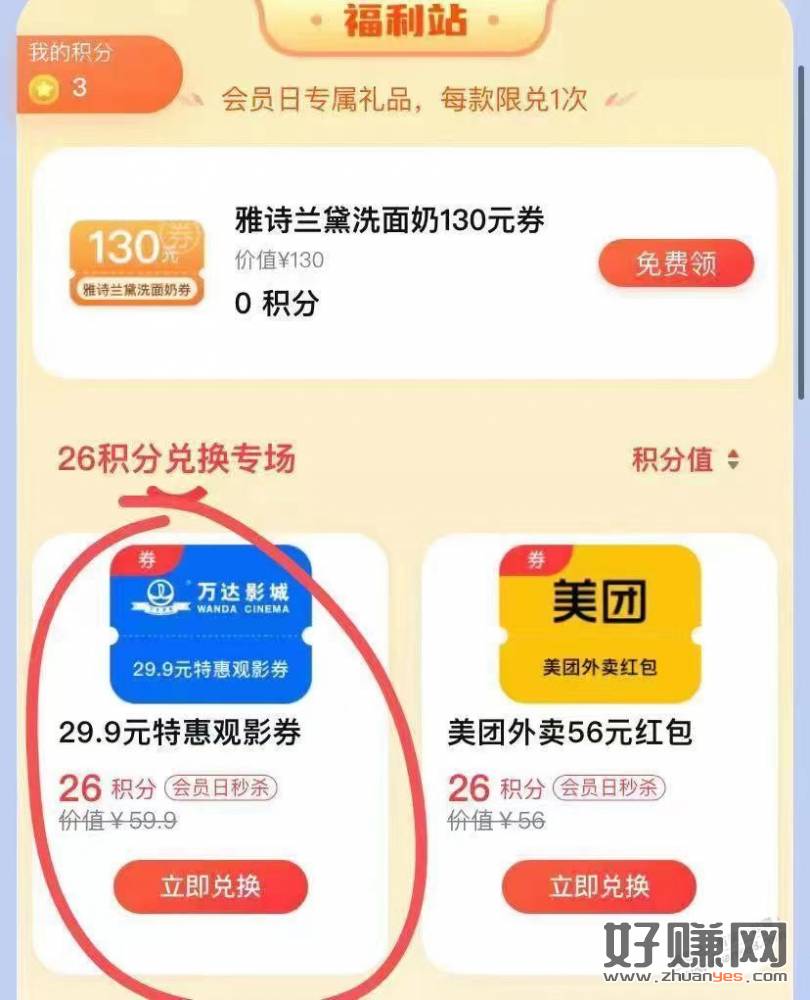Screen dimensions: 810x1000
Task: Redeem the 美团外卖56元红包
Action: [598, 886]
